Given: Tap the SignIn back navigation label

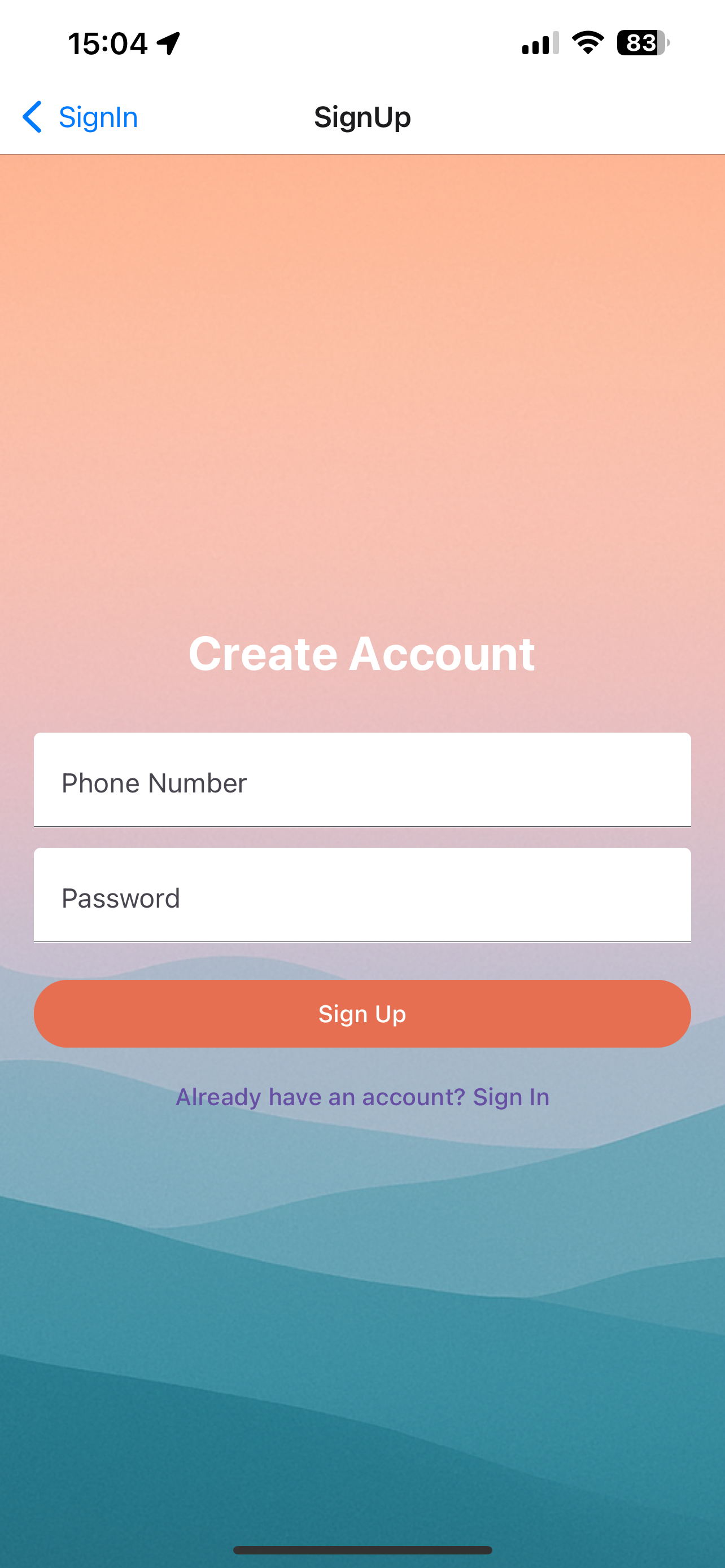Looking at the screenshot, I should (x=98, y=117).
